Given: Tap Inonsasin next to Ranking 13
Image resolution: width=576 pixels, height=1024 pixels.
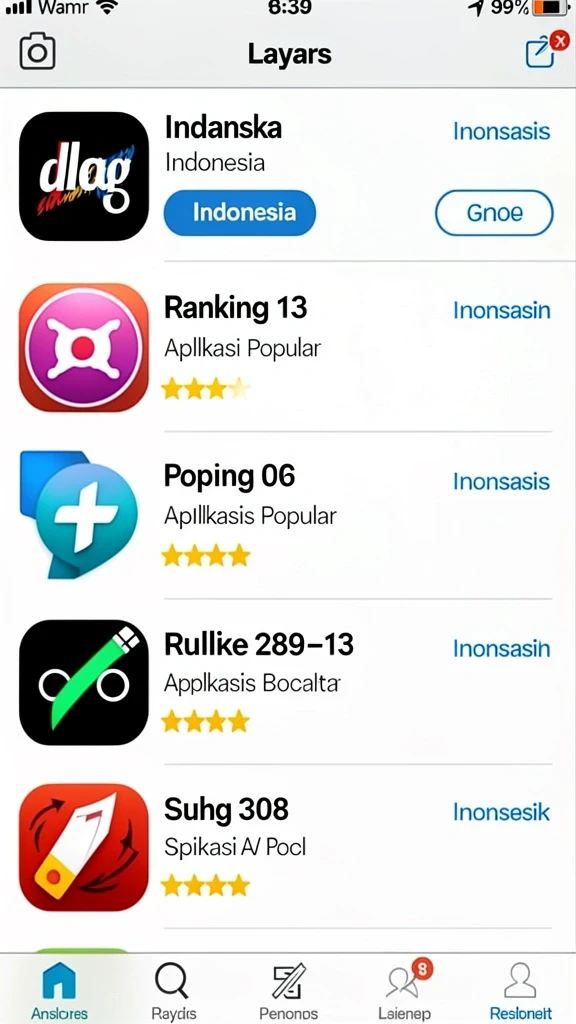Looking at the screenshot, I should (502, 310).
